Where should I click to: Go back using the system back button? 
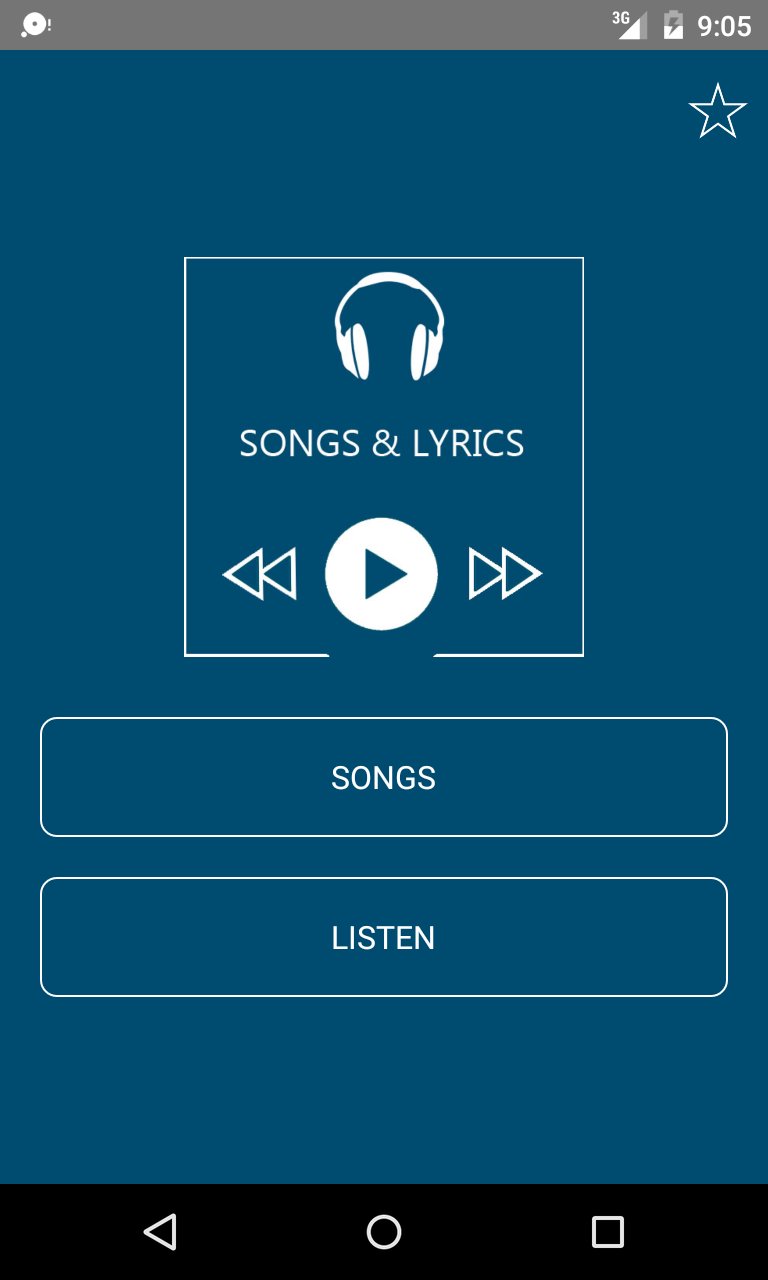pos(160,1232)
